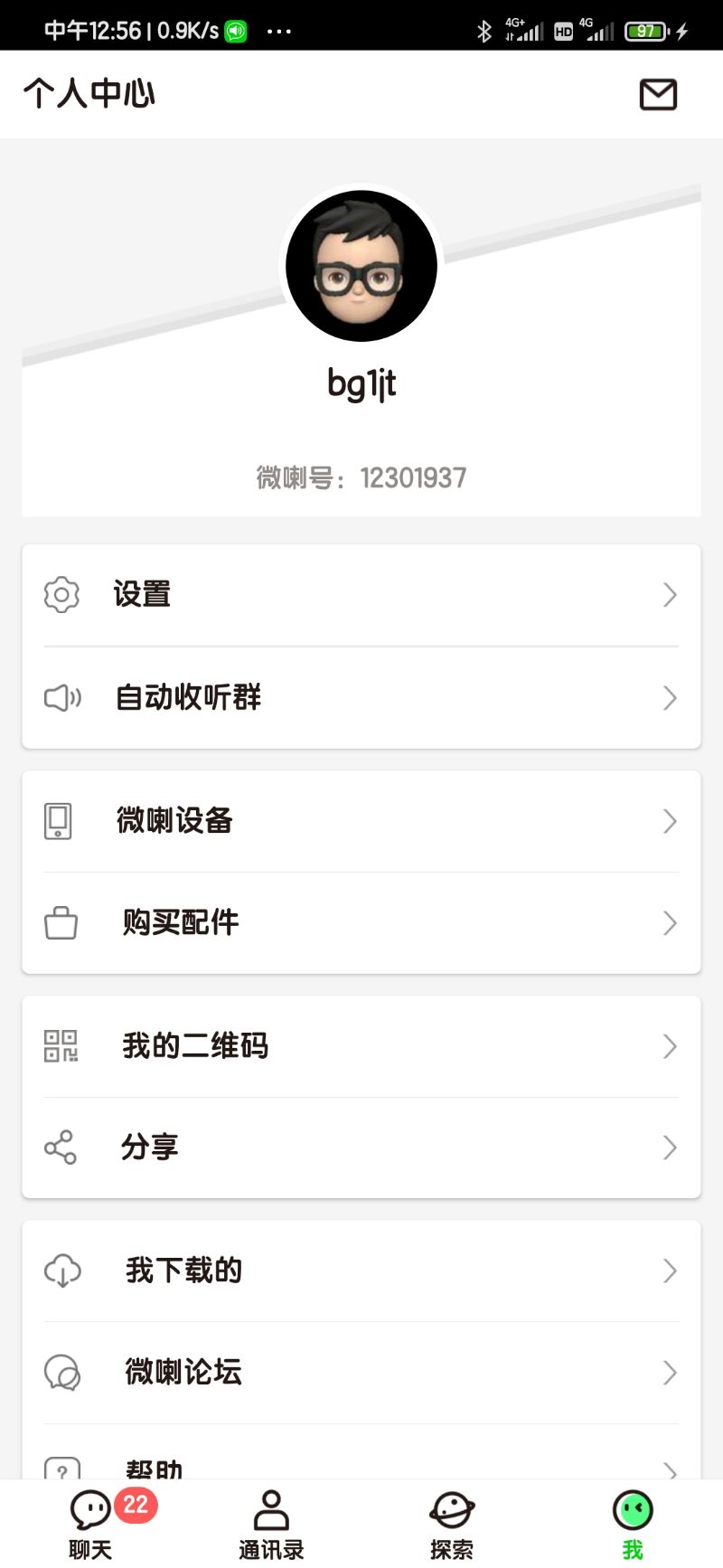Image resolution: width=723 pixels, height=1568 pixels.
Task: Select the 我 profile tab
Action: pos(633,1524)
